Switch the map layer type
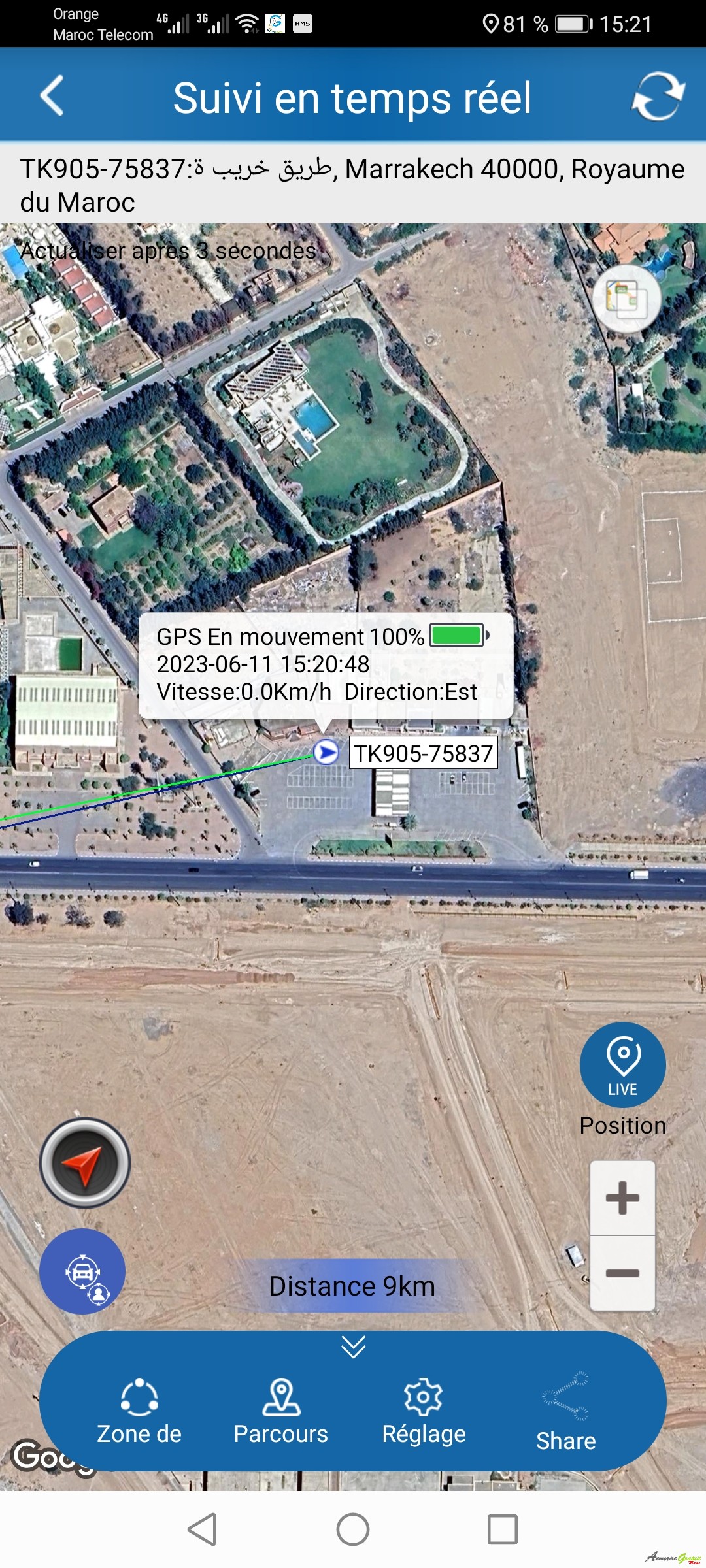Image resolution: width=706 pixels, height=1568 pixels. 627,299
